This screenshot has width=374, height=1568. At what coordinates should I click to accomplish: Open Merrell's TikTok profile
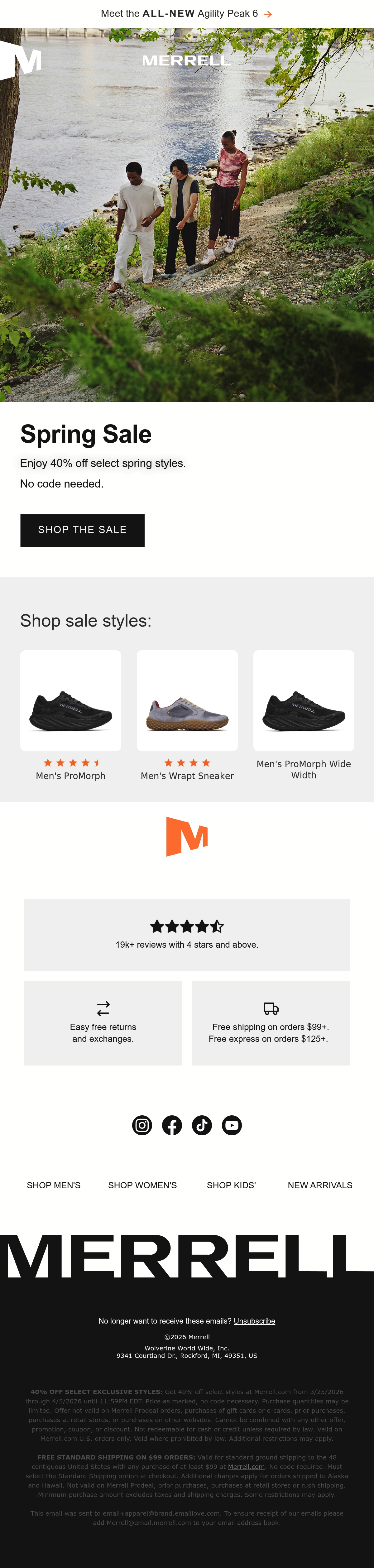coord(202,1125)
